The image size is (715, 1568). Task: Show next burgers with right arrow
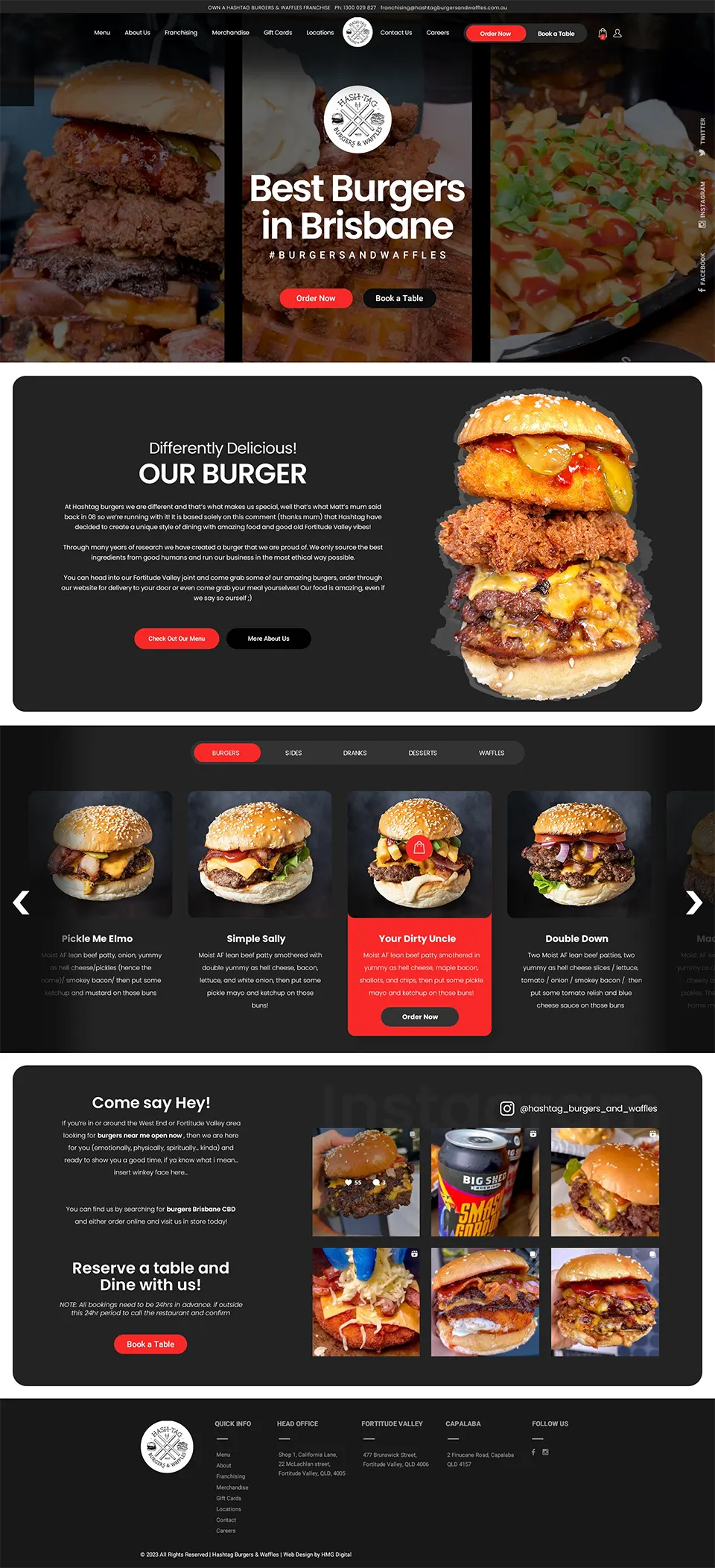(693, 902)
